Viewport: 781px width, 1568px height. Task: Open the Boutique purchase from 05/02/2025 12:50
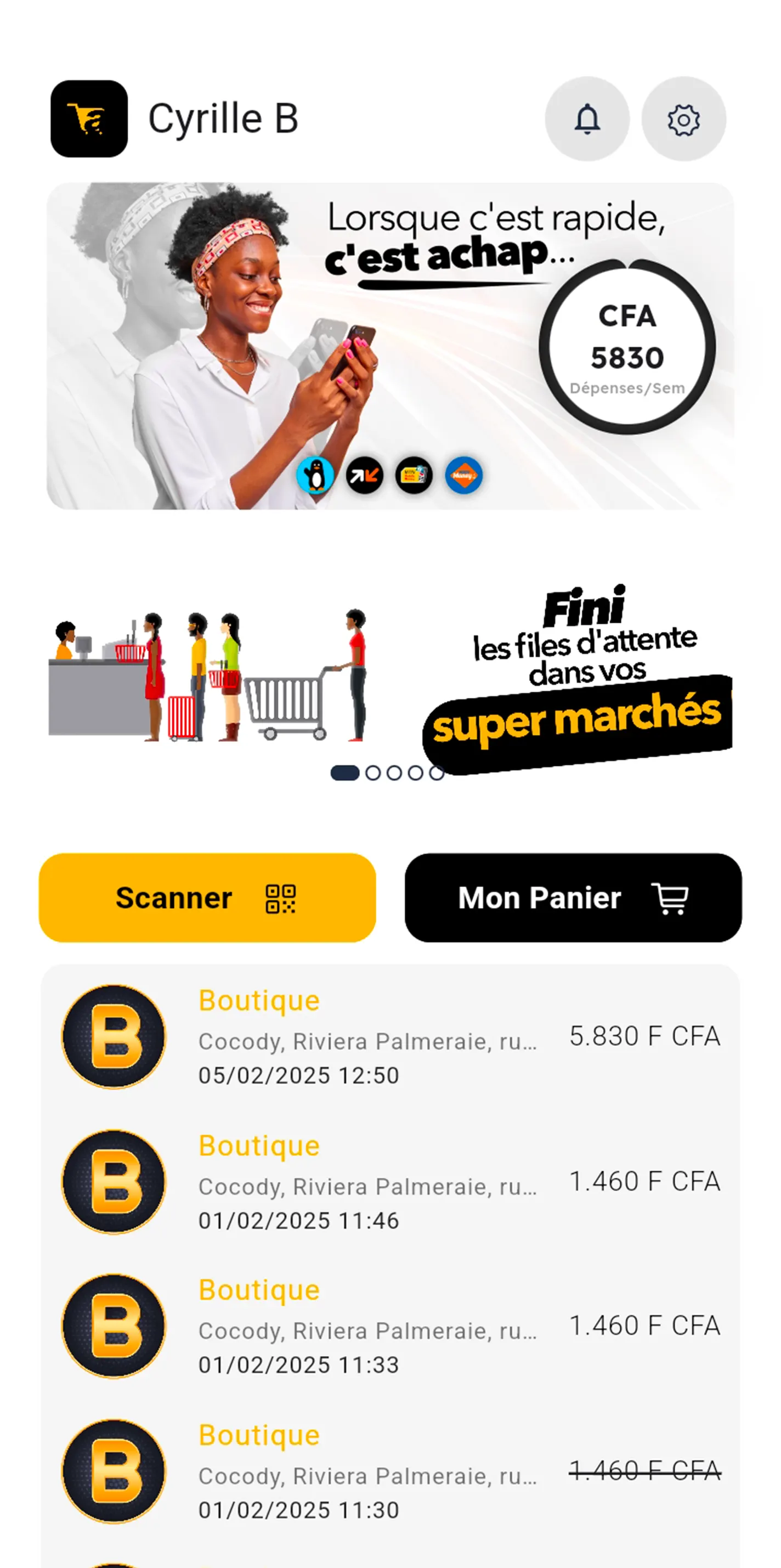pos(389,1036)
